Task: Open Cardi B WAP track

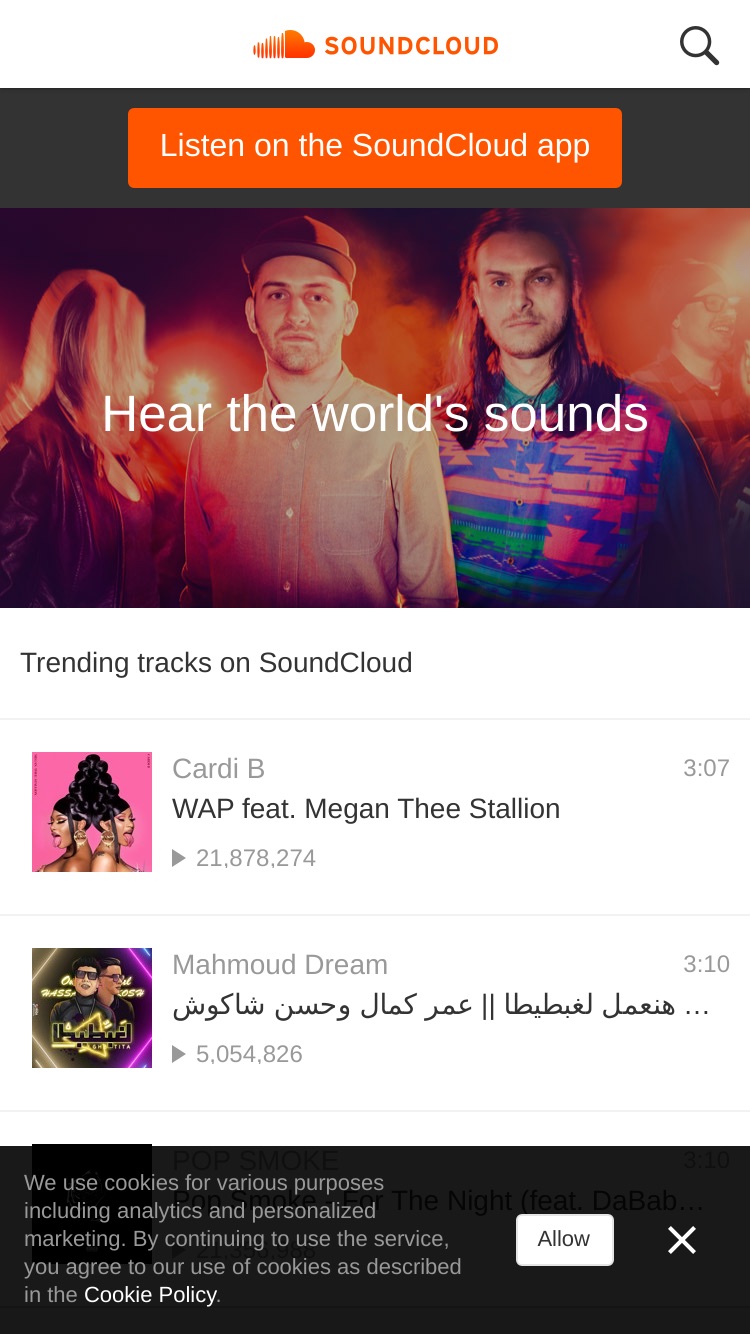Action: 375,817
